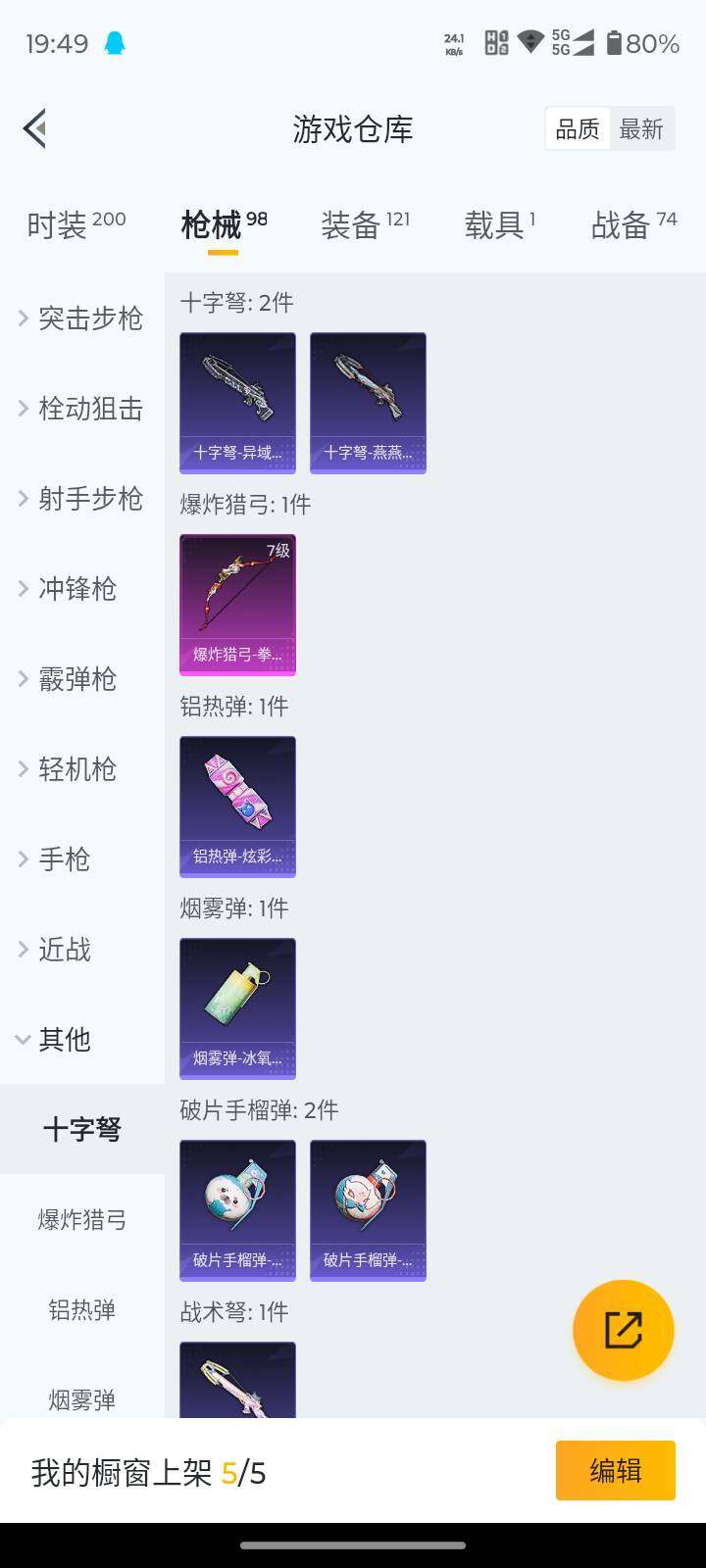Screen dimensions: 706x1568
Task: Tap the orange floating share button
Action: [623, 1330]
